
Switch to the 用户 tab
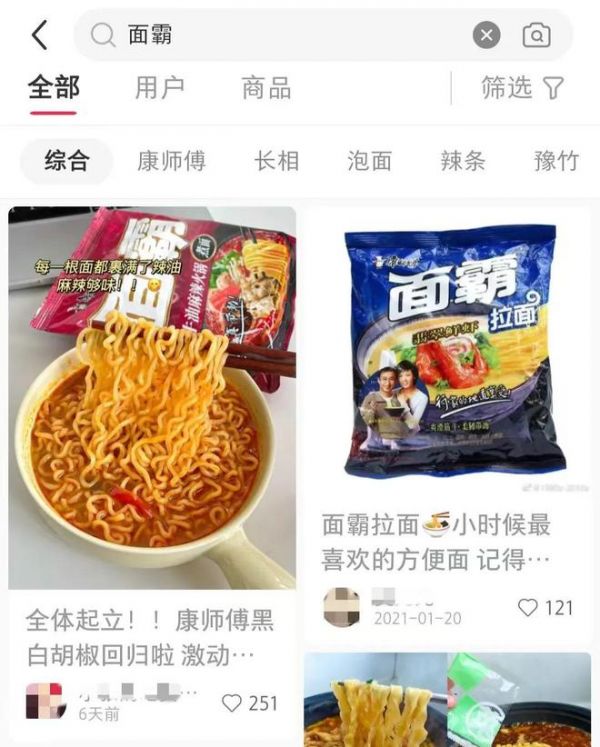pyautogui.click(x=160, y=88)
